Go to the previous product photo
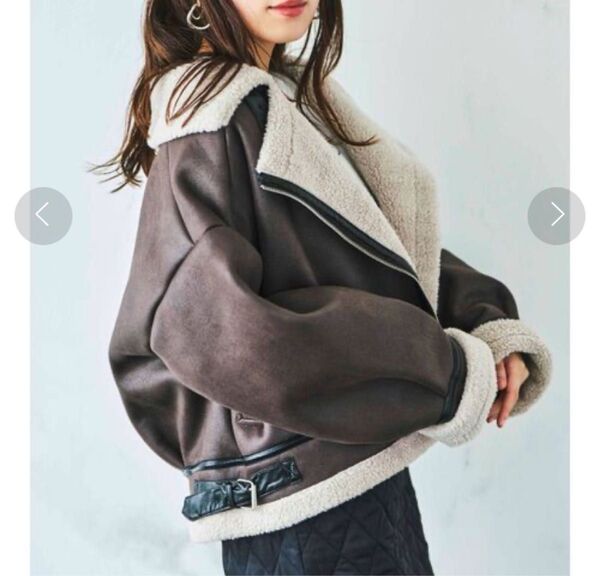The width and height of the screenshot is (600, 576). point(43,215)
